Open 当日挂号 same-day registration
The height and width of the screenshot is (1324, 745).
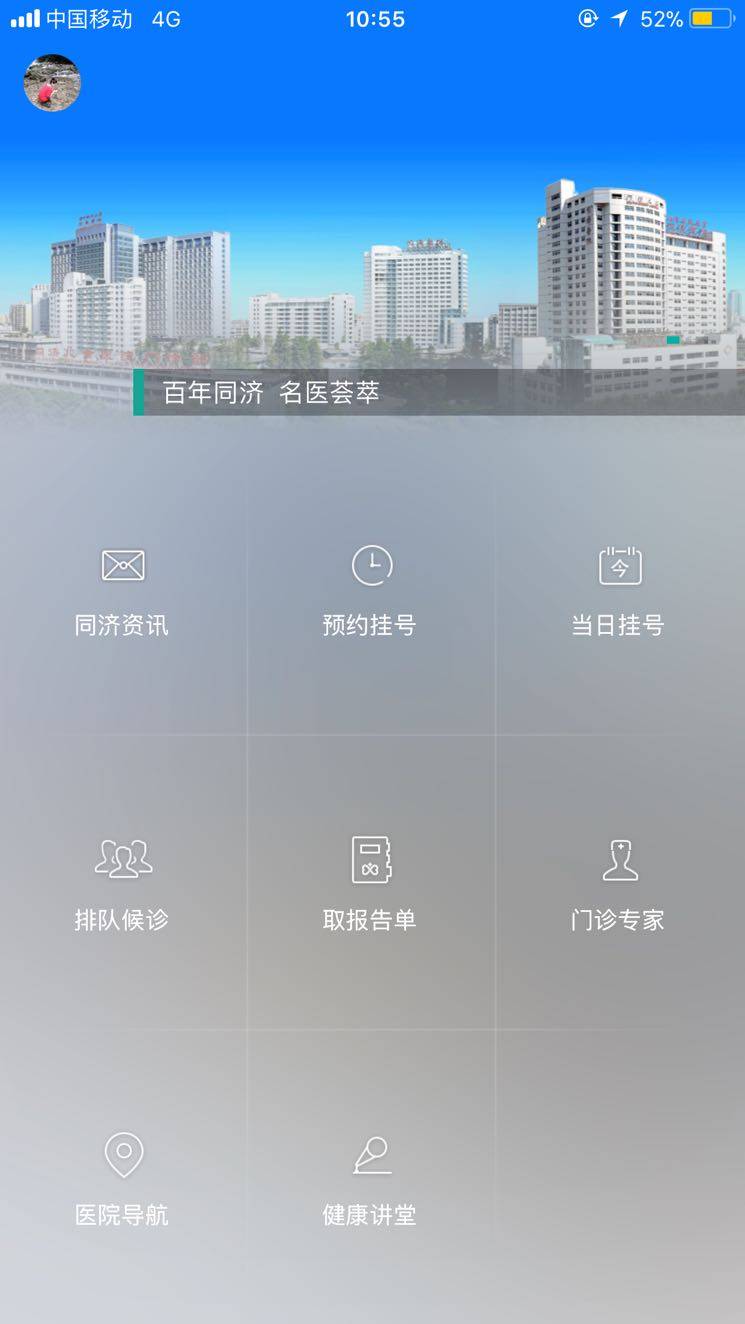[619, 590]
